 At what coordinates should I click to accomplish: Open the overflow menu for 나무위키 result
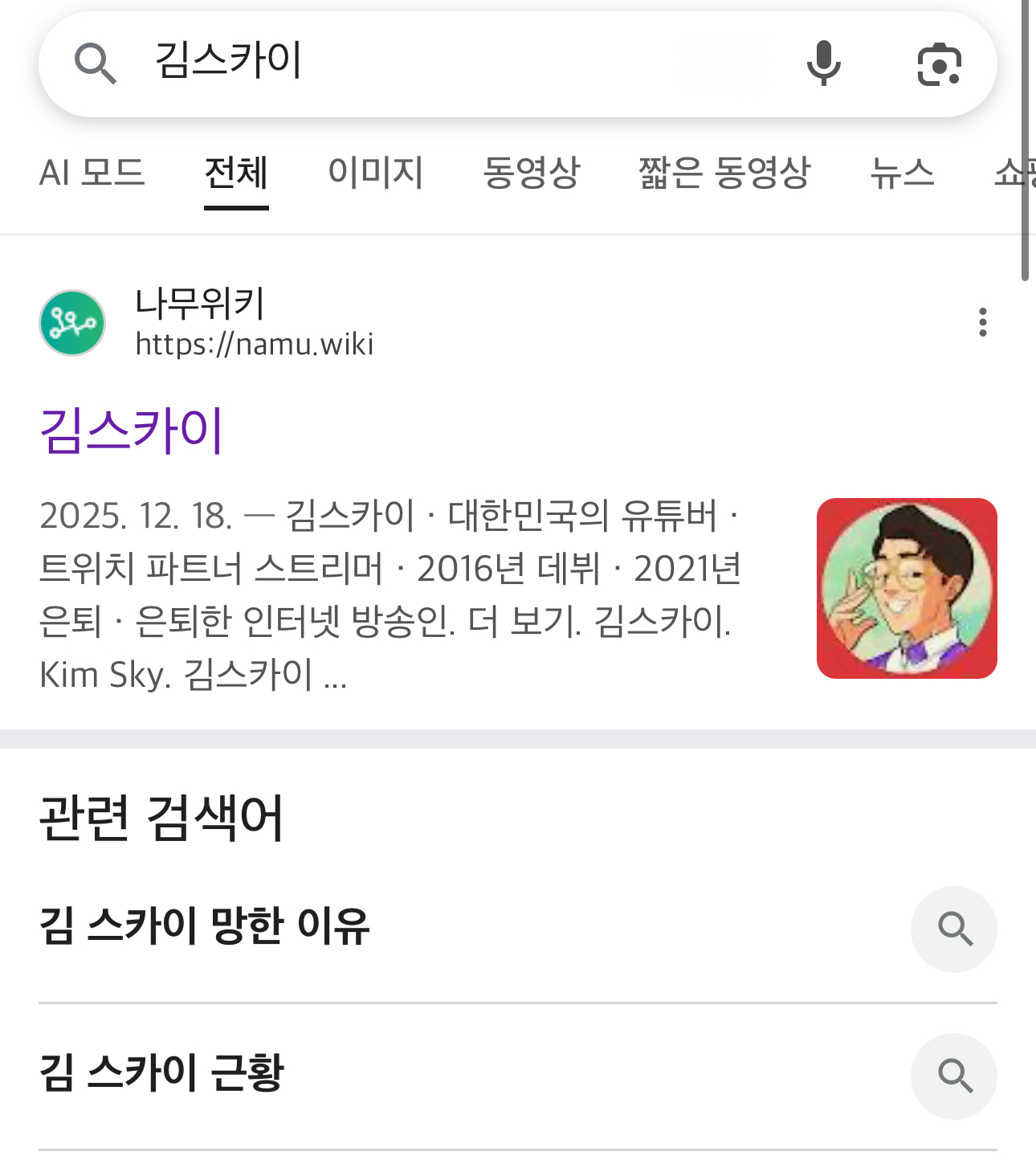(x=982, y=322)
